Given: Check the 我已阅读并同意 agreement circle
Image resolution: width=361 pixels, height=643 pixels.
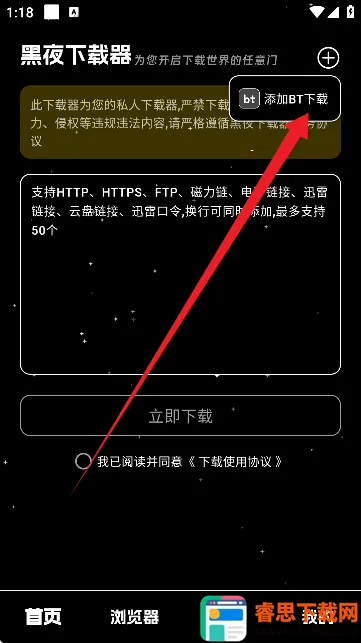Looking at the screenshot, I should pyautogui.click(x=83, y=461).
